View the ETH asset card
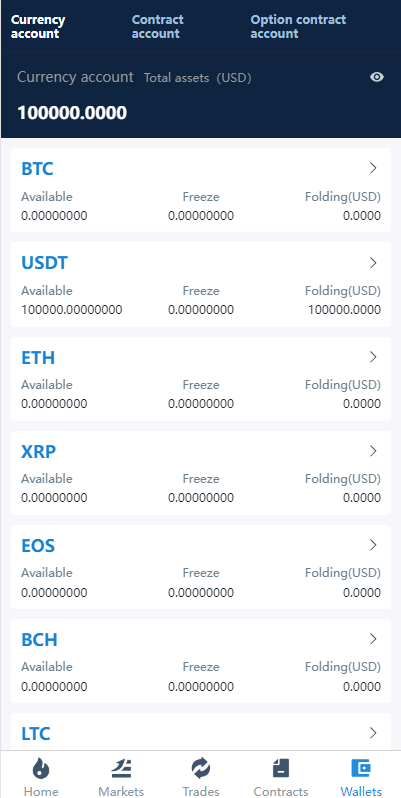The width and height of the screenshot is (401, 798). tap(201, 379)
